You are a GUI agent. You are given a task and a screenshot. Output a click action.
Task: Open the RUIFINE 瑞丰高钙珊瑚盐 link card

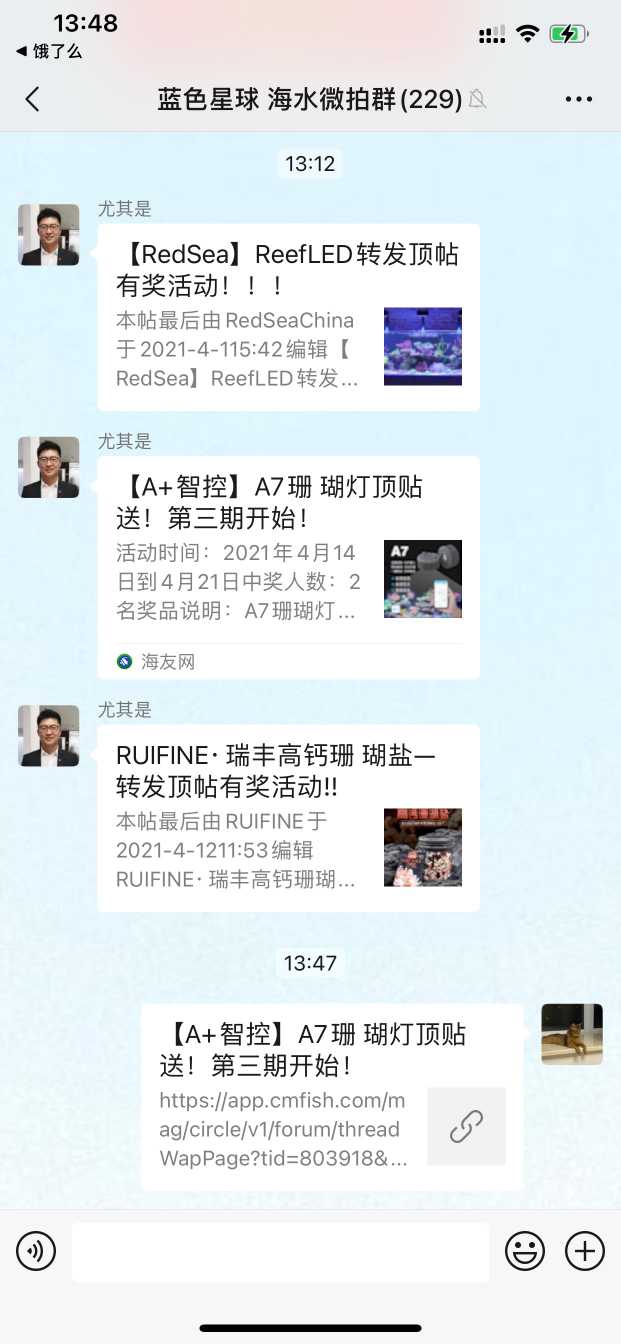[x=288, y=817]
